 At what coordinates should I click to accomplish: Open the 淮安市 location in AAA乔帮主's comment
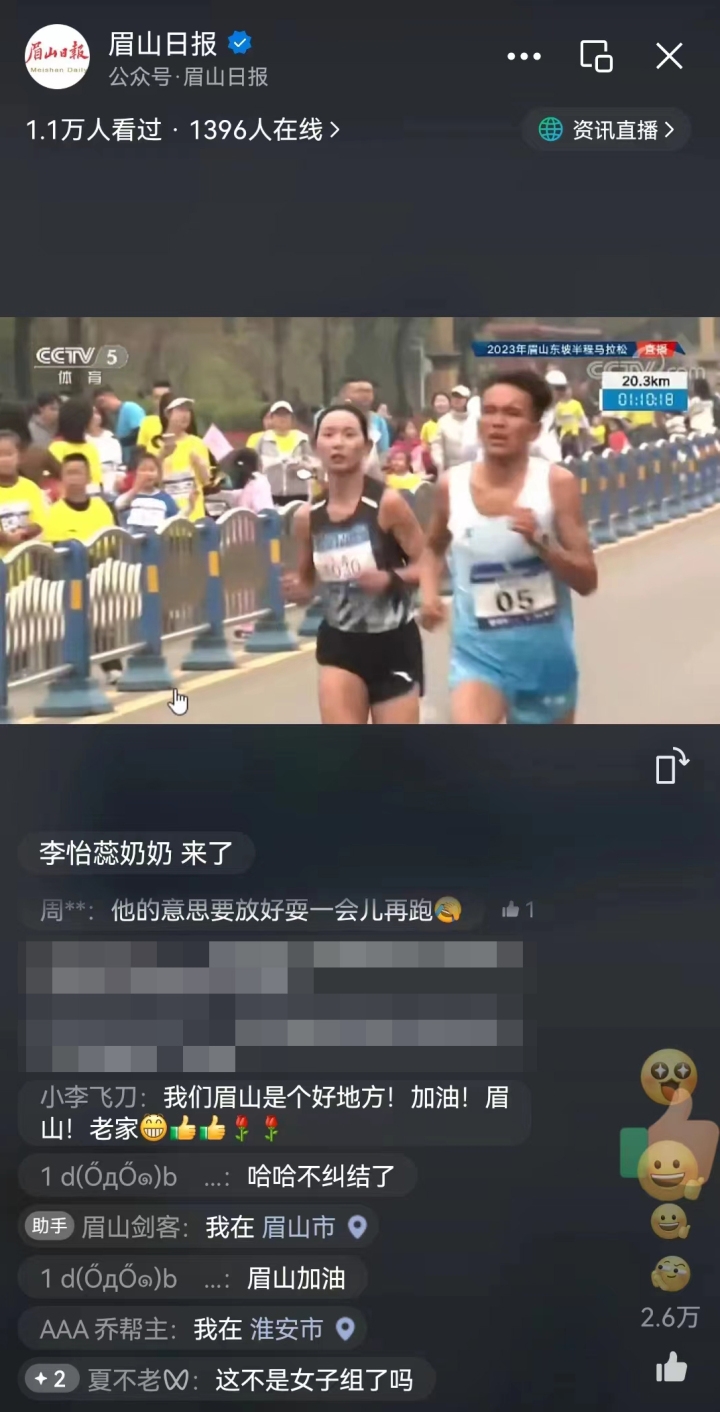click(302, 1329)
